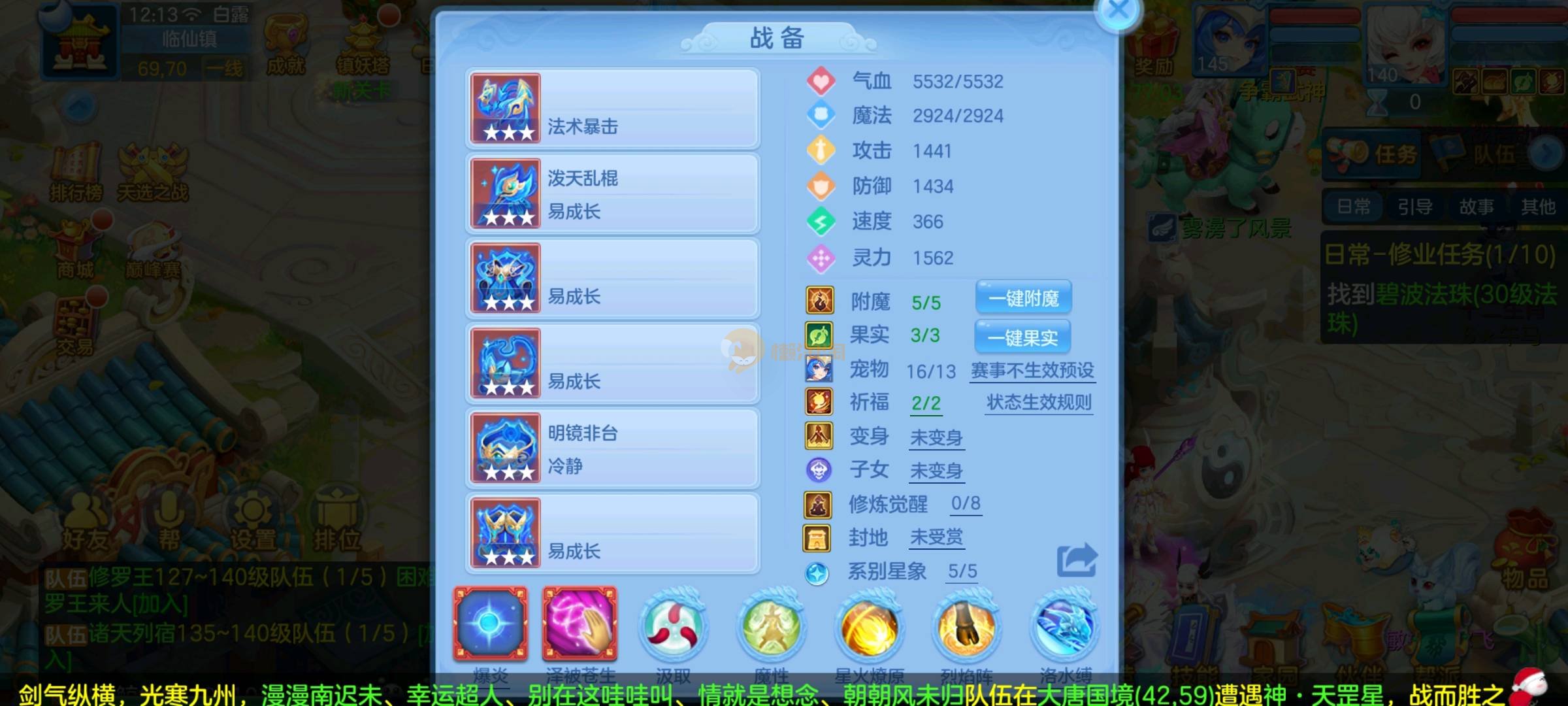Open the 子女 未变身 link

pyautogui.click(x=936, y=471)
